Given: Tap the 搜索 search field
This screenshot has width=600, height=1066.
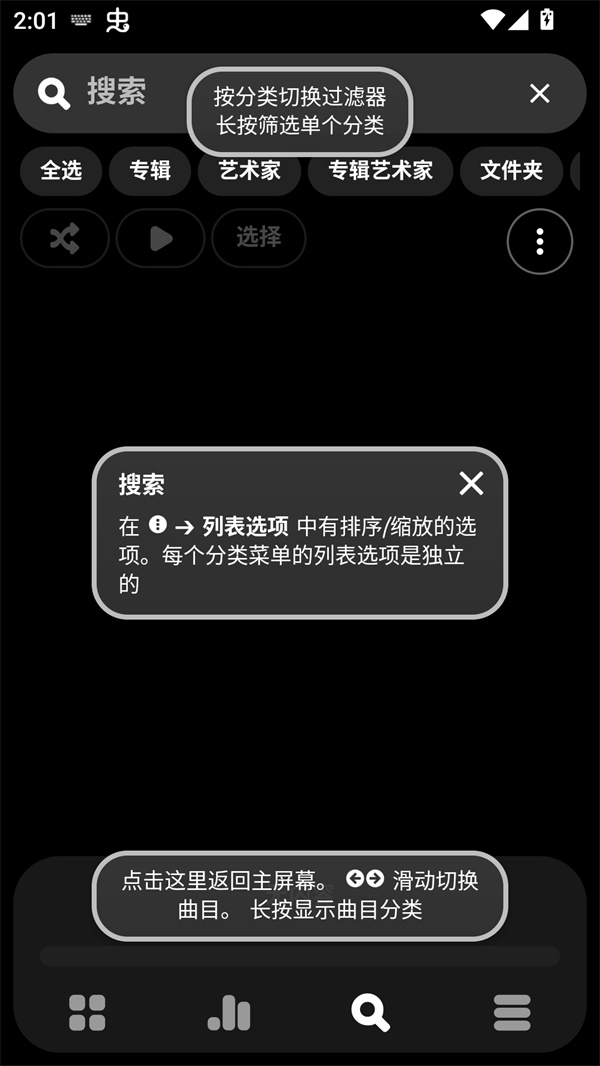Looking at the screenshot, I should [x=117, y=92].
